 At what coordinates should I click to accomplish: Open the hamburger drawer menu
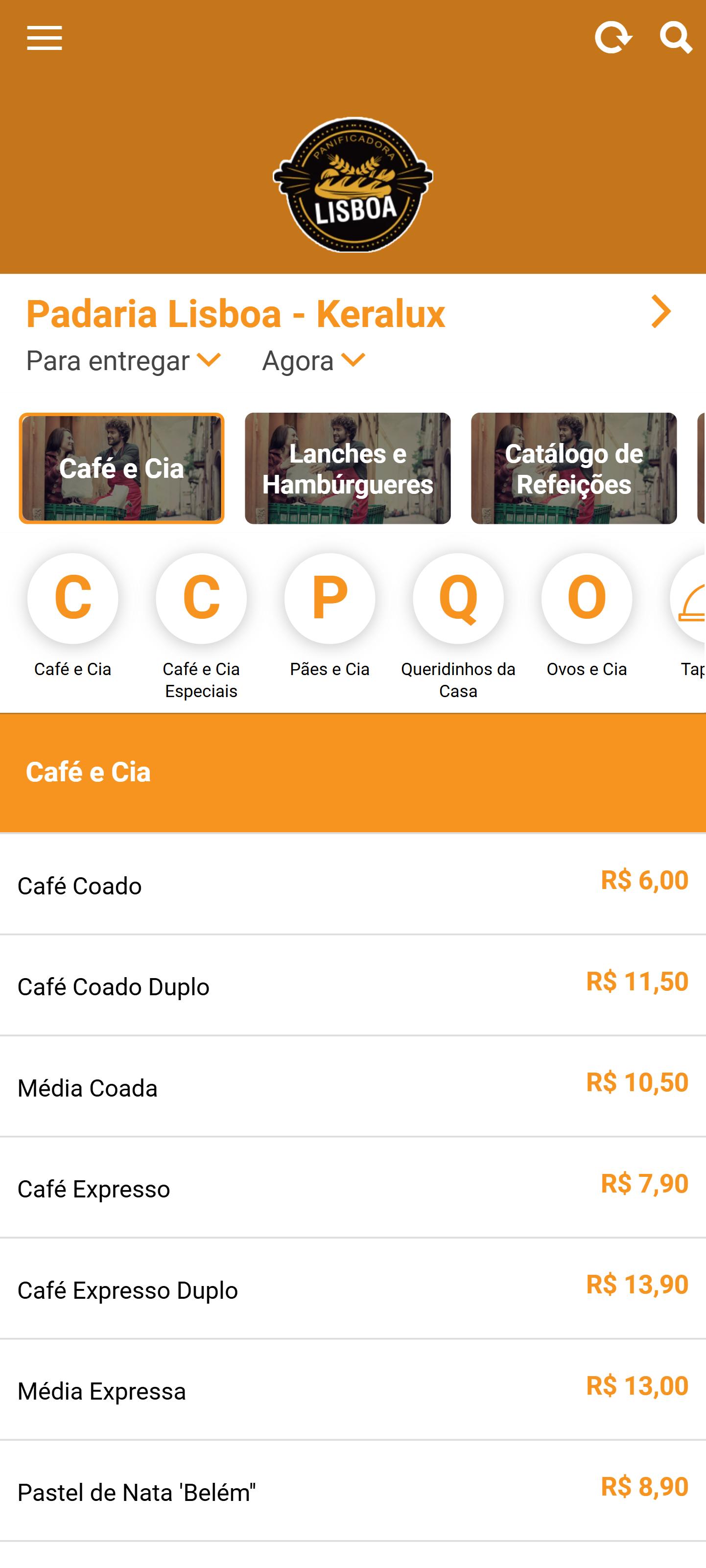(x=45, y=38)
